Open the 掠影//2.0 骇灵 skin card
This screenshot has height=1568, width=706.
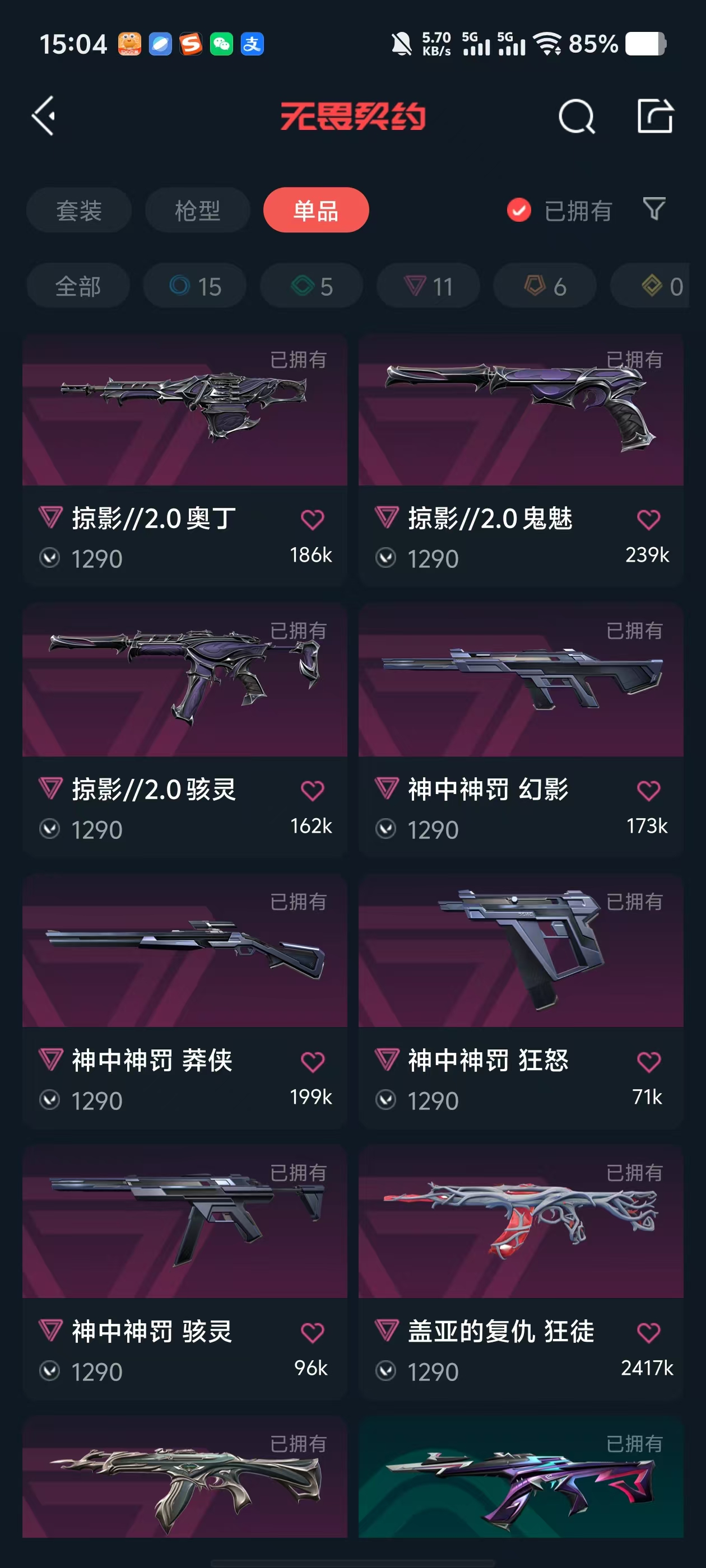click(x=184, y=680)
